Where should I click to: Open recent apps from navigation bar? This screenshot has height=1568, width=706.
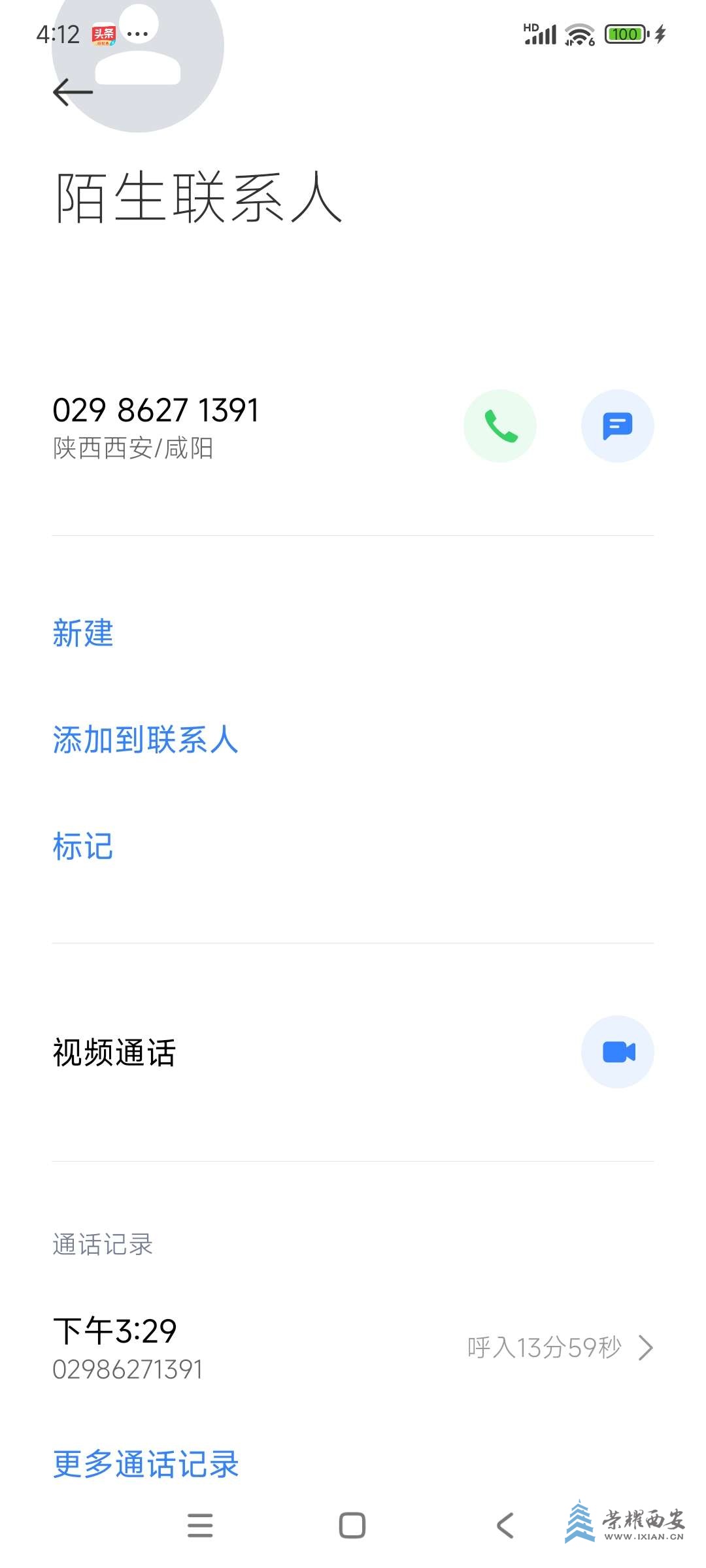(x=200, y=1526)
